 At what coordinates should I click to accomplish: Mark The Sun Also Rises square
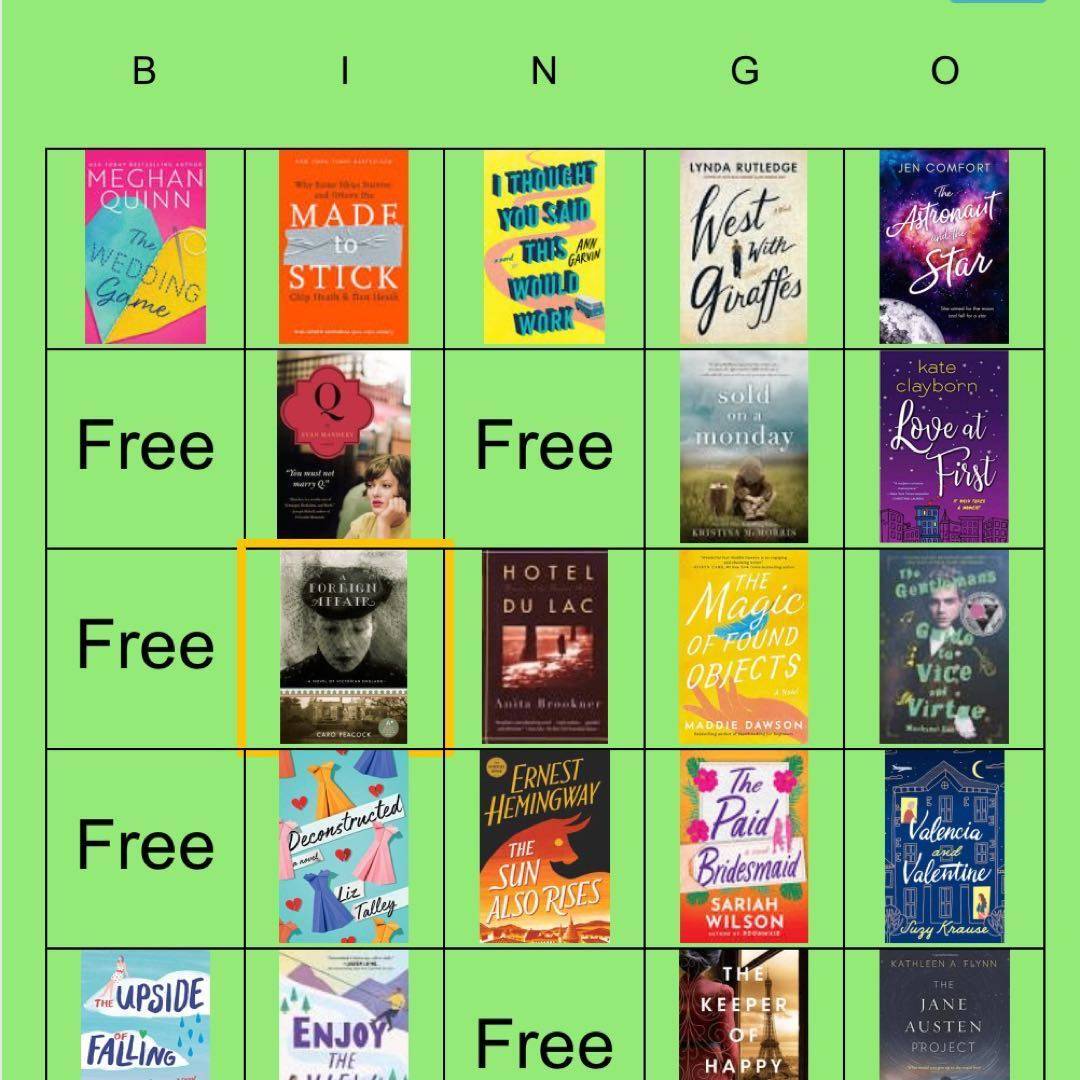pyautogui.click(x=544, y=846)
